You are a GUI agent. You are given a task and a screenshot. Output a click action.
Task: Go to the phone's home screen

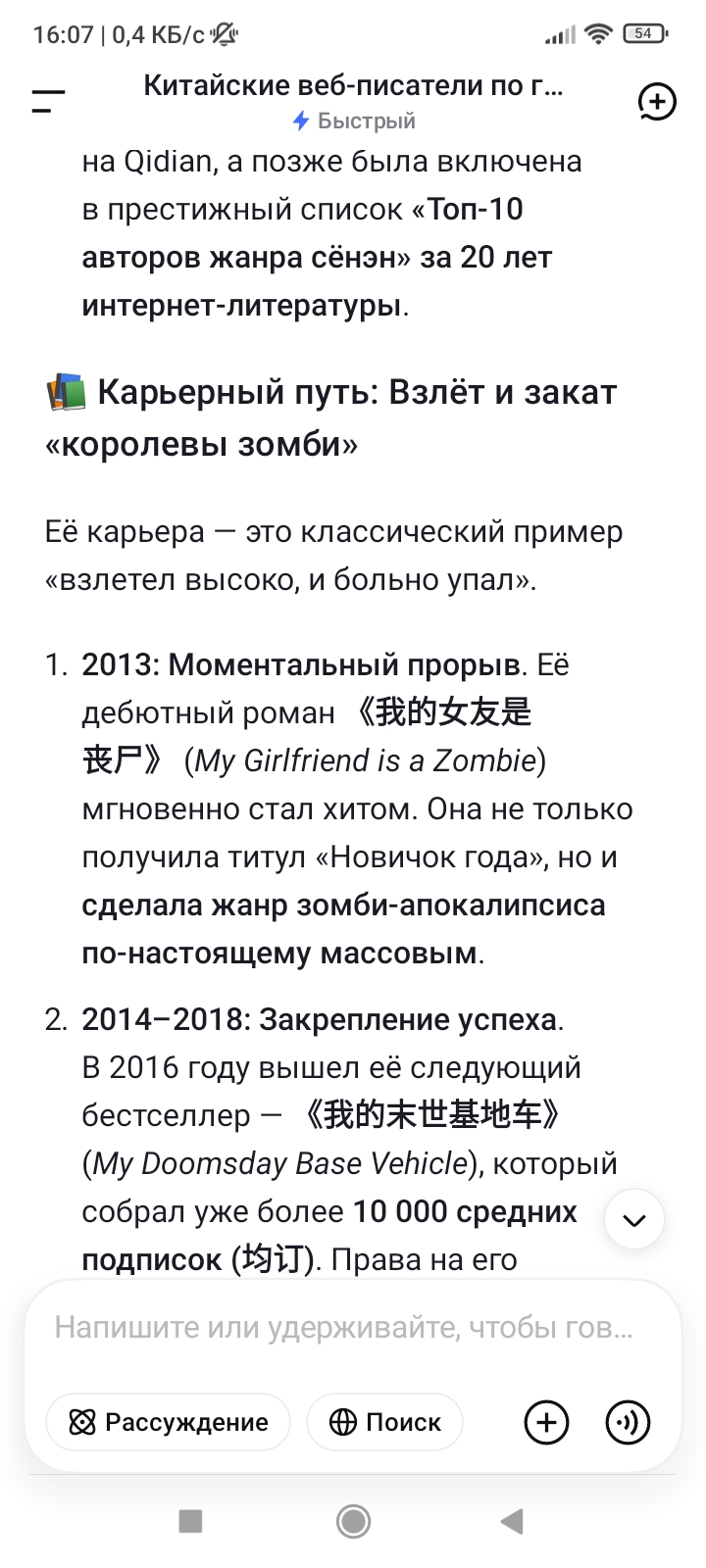[x=353, y=1521]
